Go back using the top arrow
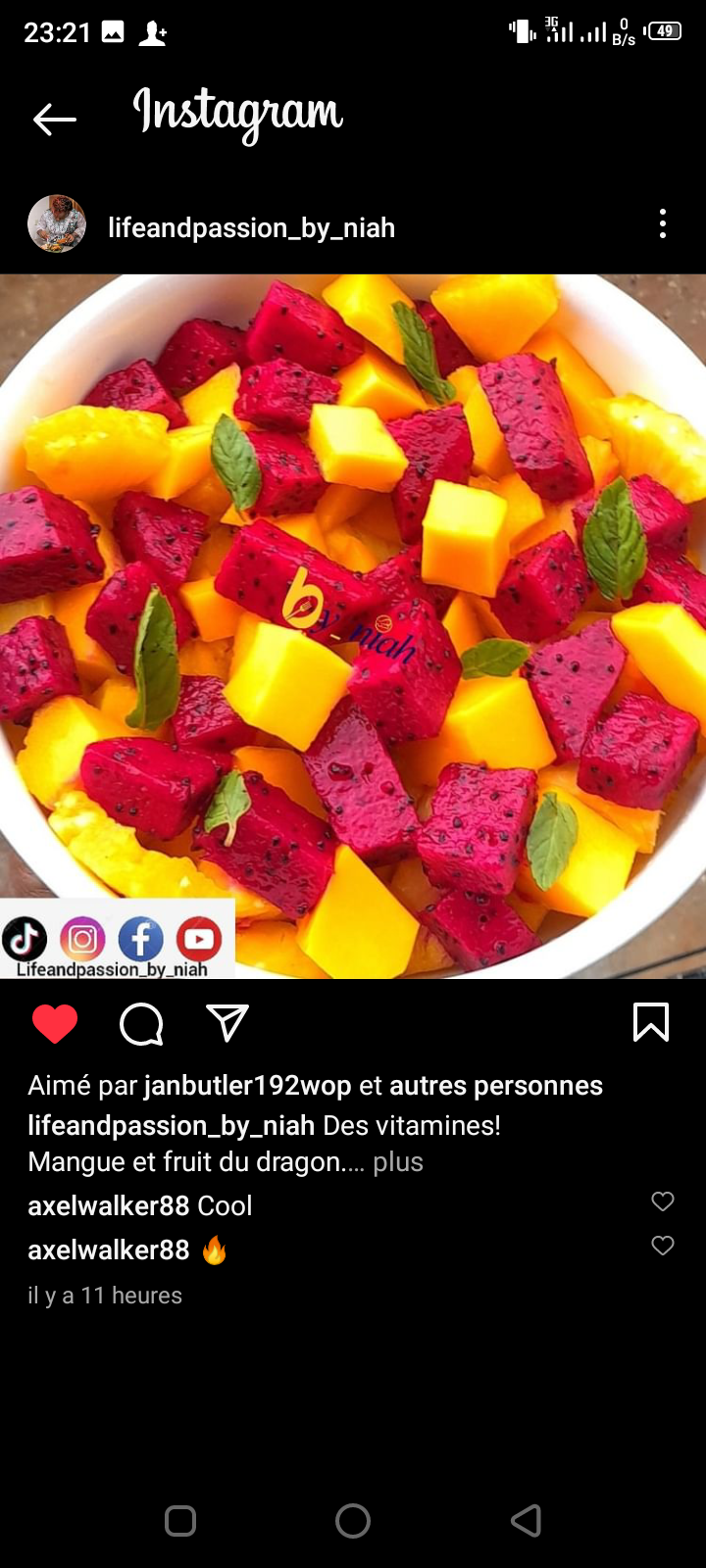The height and width of the screenshot is (1568, 706). (x=55, y=120)
